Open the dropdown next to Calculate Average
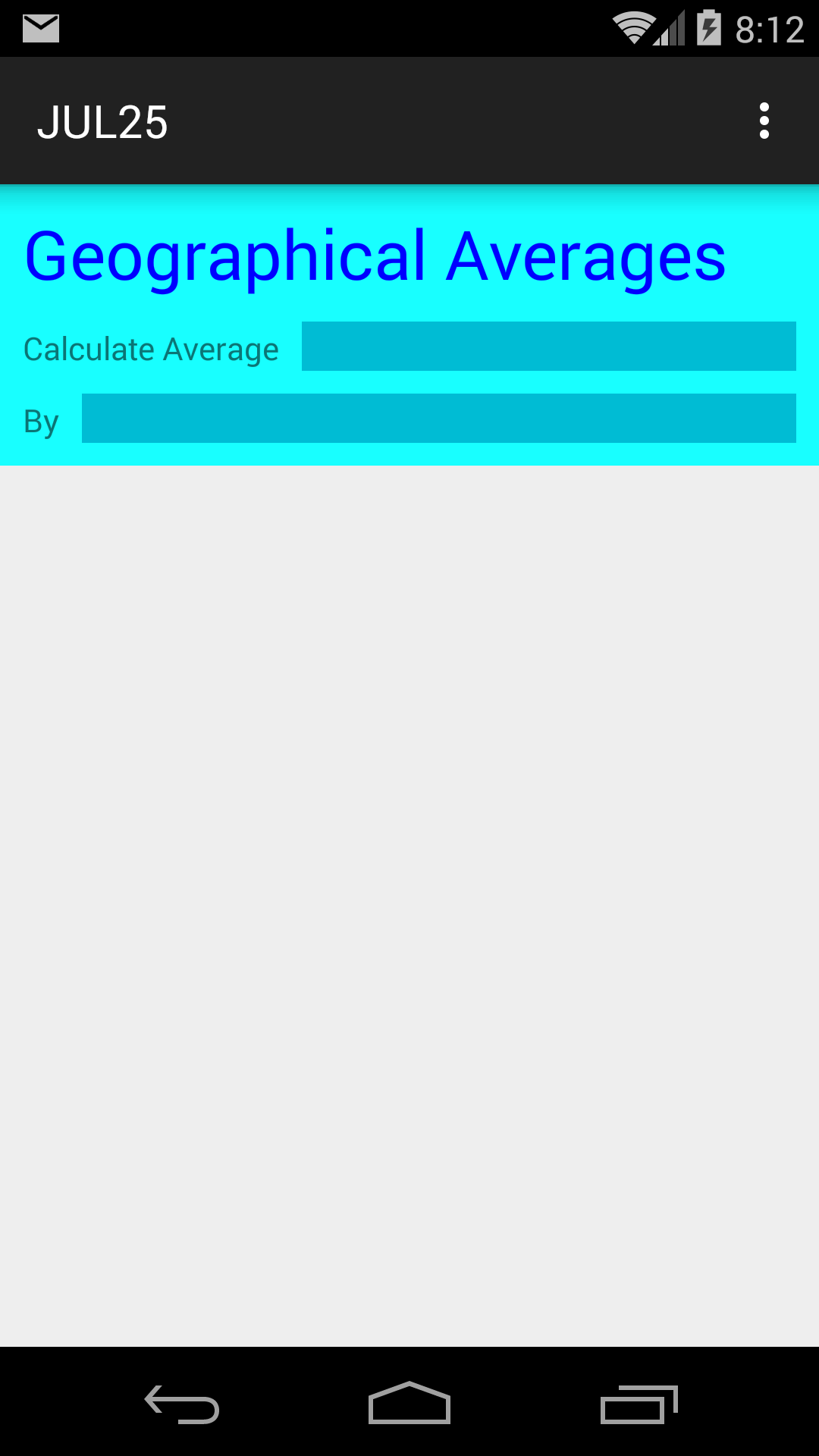The width and height of the screenshot is (819, 1456). click(549, 347)
